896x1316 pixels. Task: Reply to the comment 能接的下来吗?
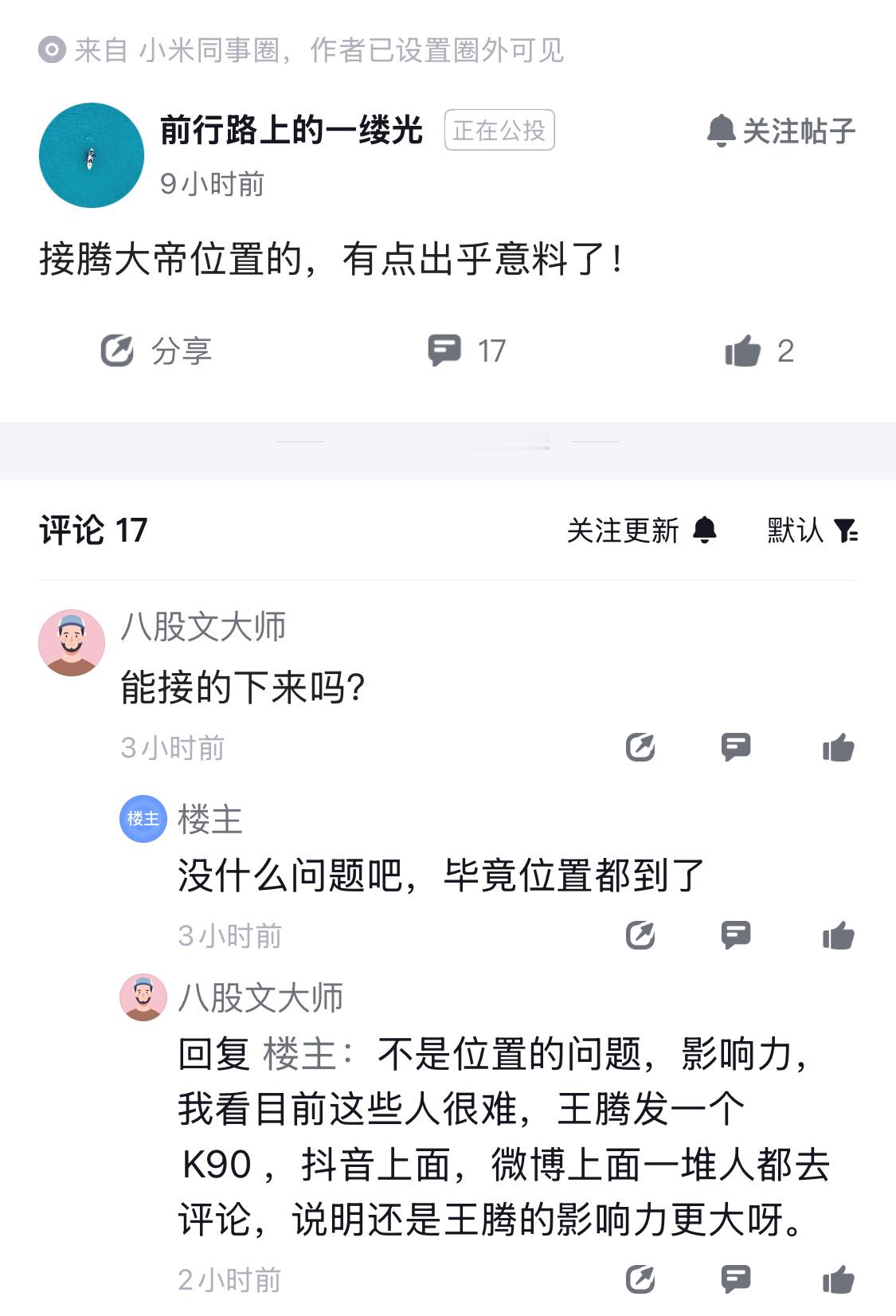(x=735, y=747)
